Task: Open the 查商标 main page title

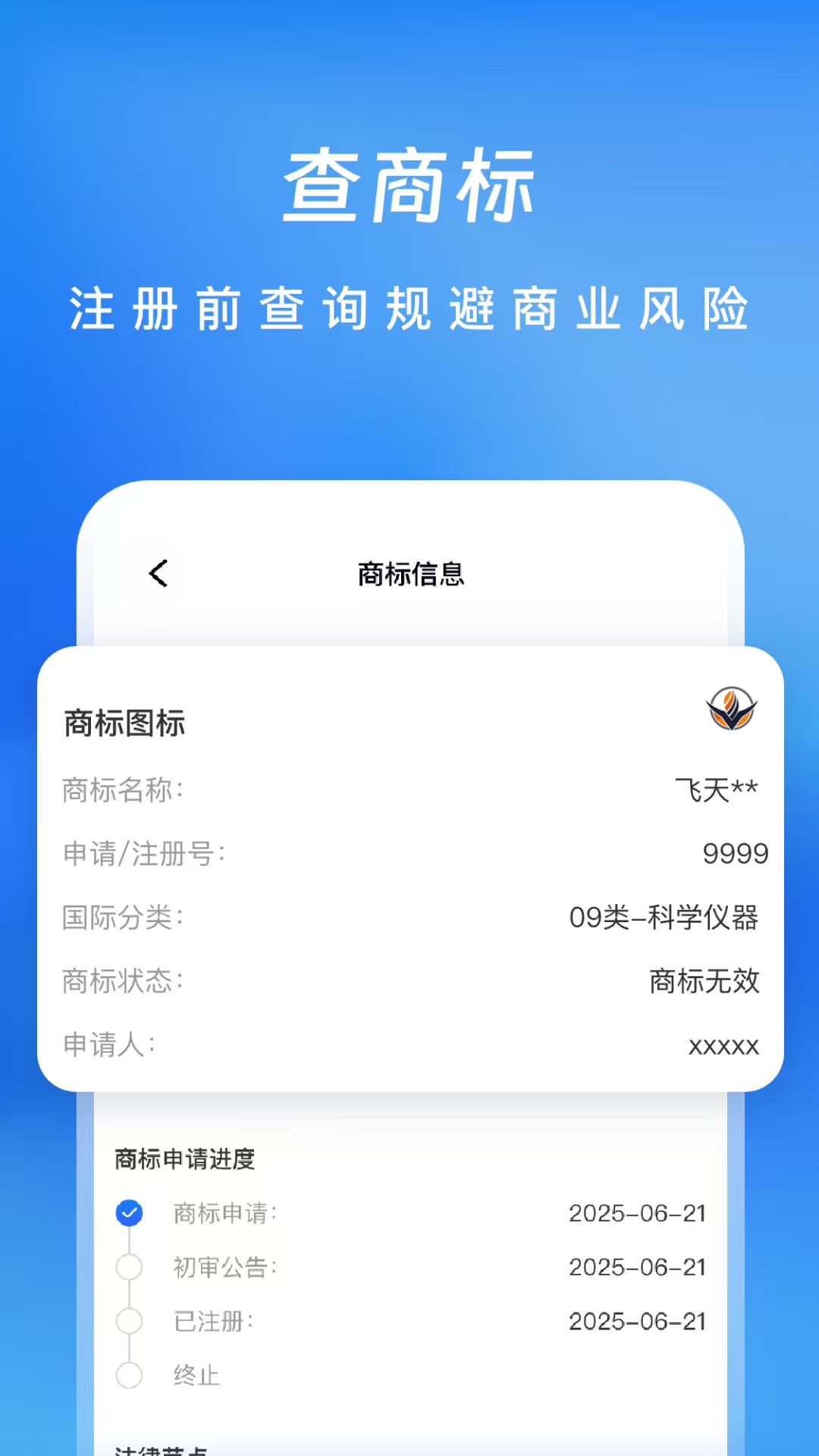Action: pyautogui.click(x=409, y=184)
